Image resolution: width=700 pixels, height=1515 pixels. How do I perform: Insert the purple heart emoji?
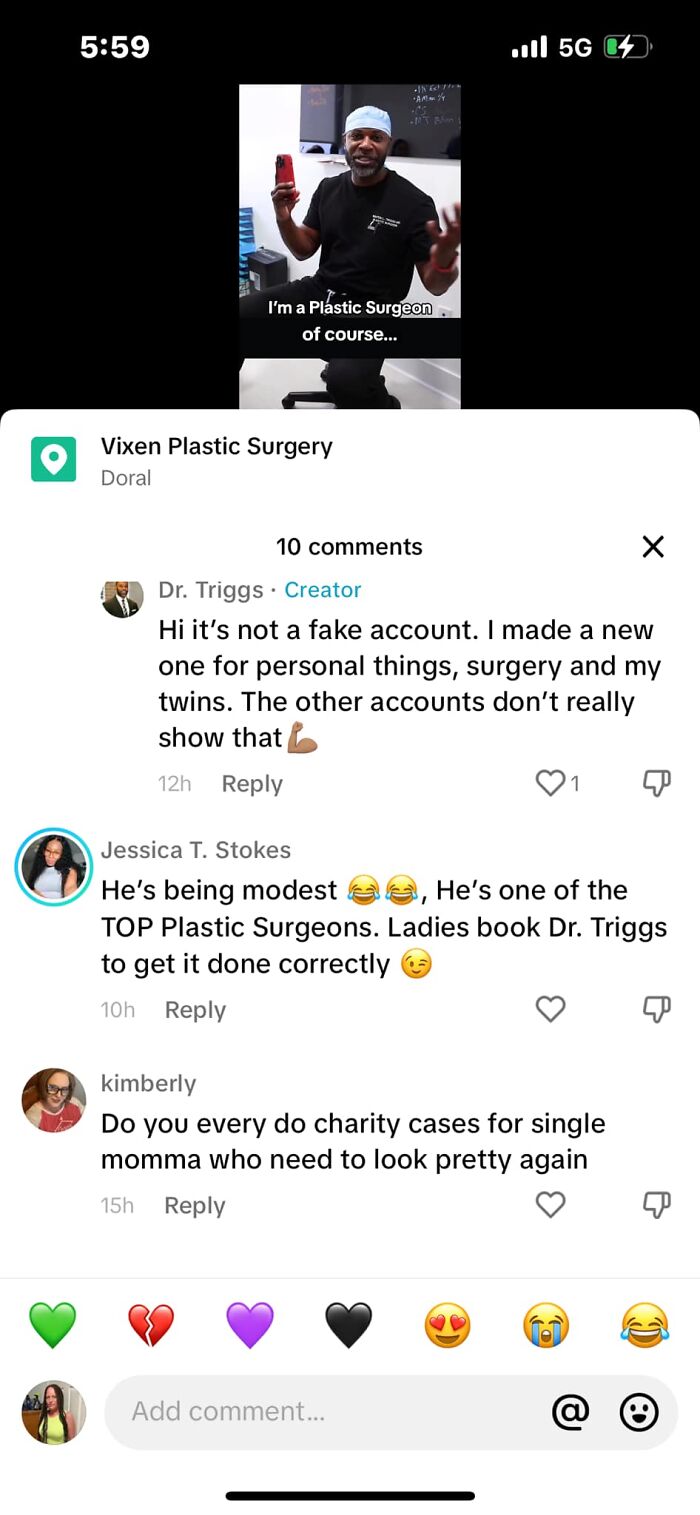click(250, 1326)
